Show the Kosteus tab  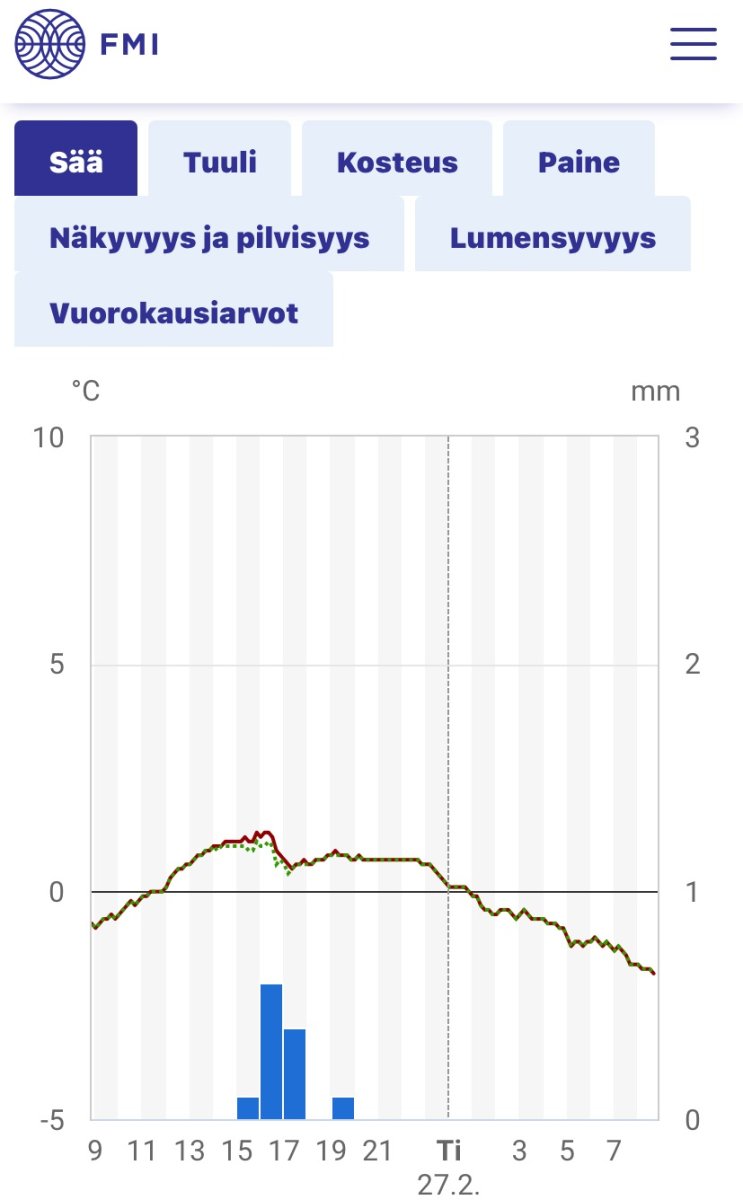397,161
